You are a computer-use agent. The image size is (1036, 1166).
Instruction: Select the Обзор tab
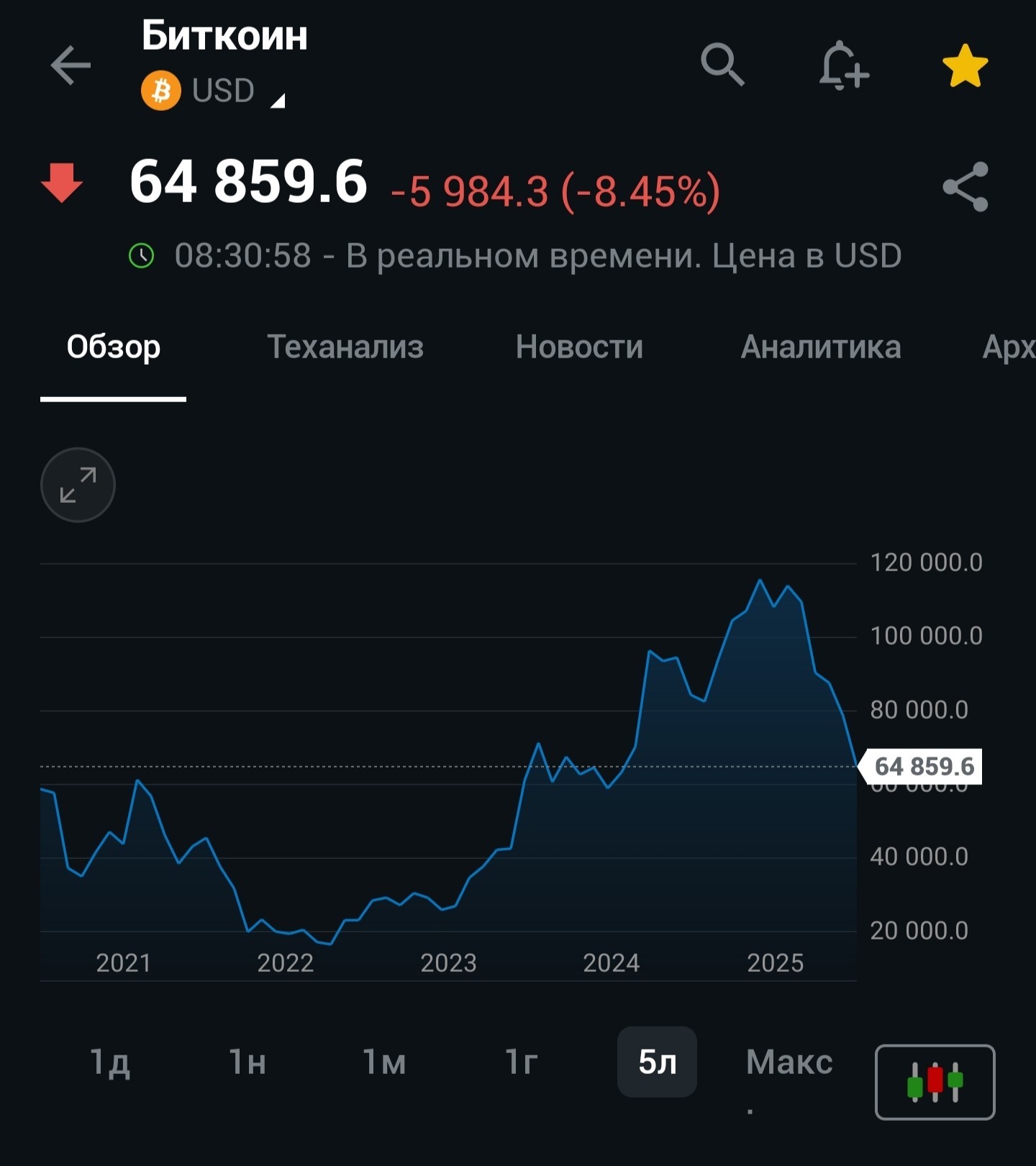pyautogui.click(x=114, y=348)
